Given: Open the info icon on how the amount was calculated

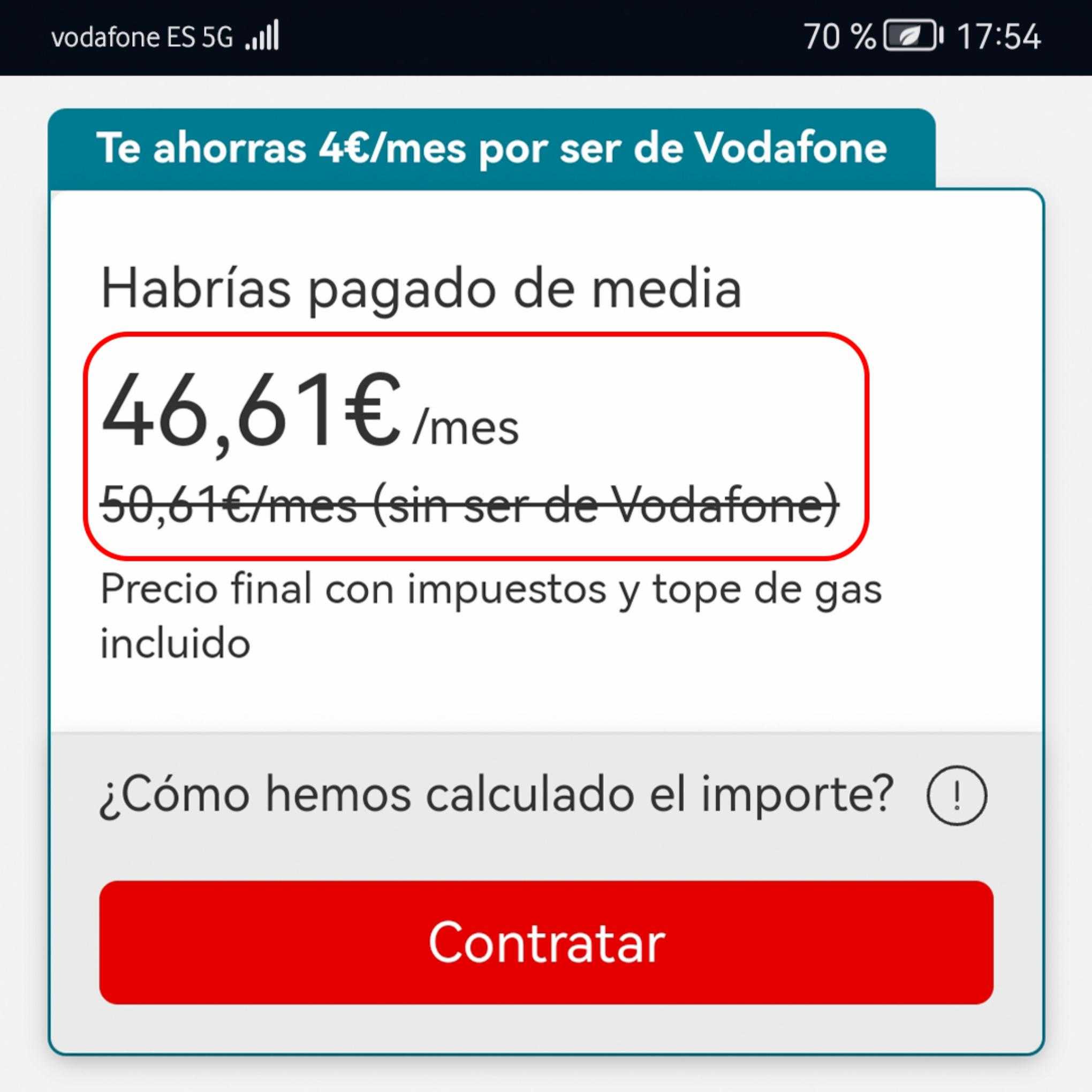Looking at the screenshot, I should pos(957,795).
